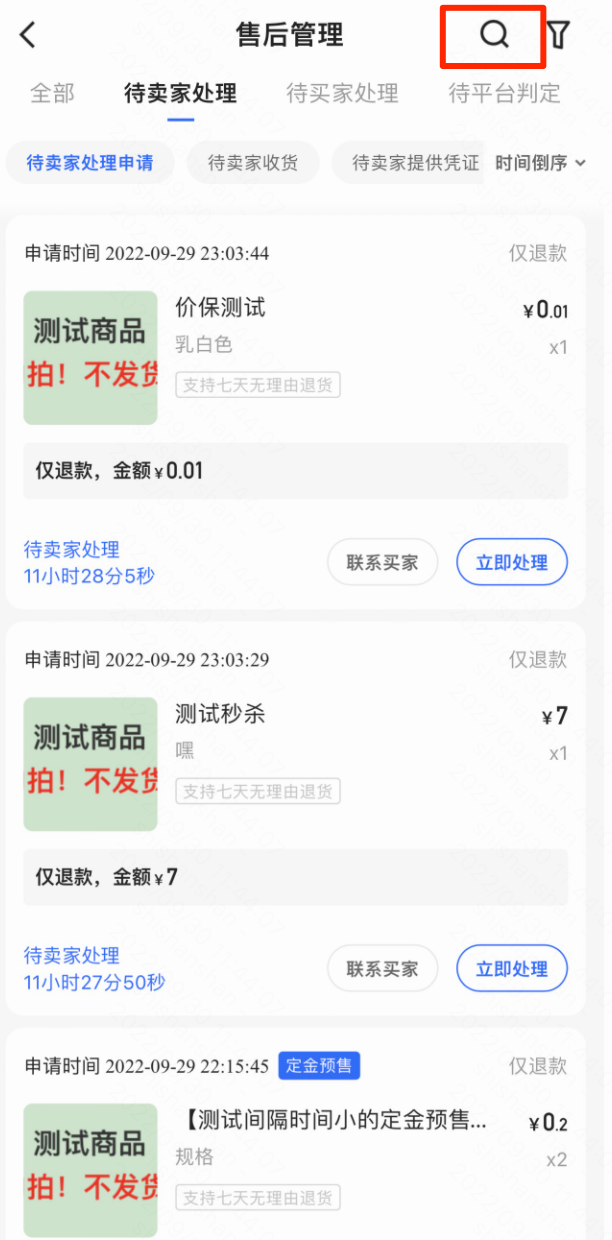This screenshot has height=1240, width=612.
Task: Tap 立即处理 for 测试秒杀 order
Action: click(x=512, y=968)
